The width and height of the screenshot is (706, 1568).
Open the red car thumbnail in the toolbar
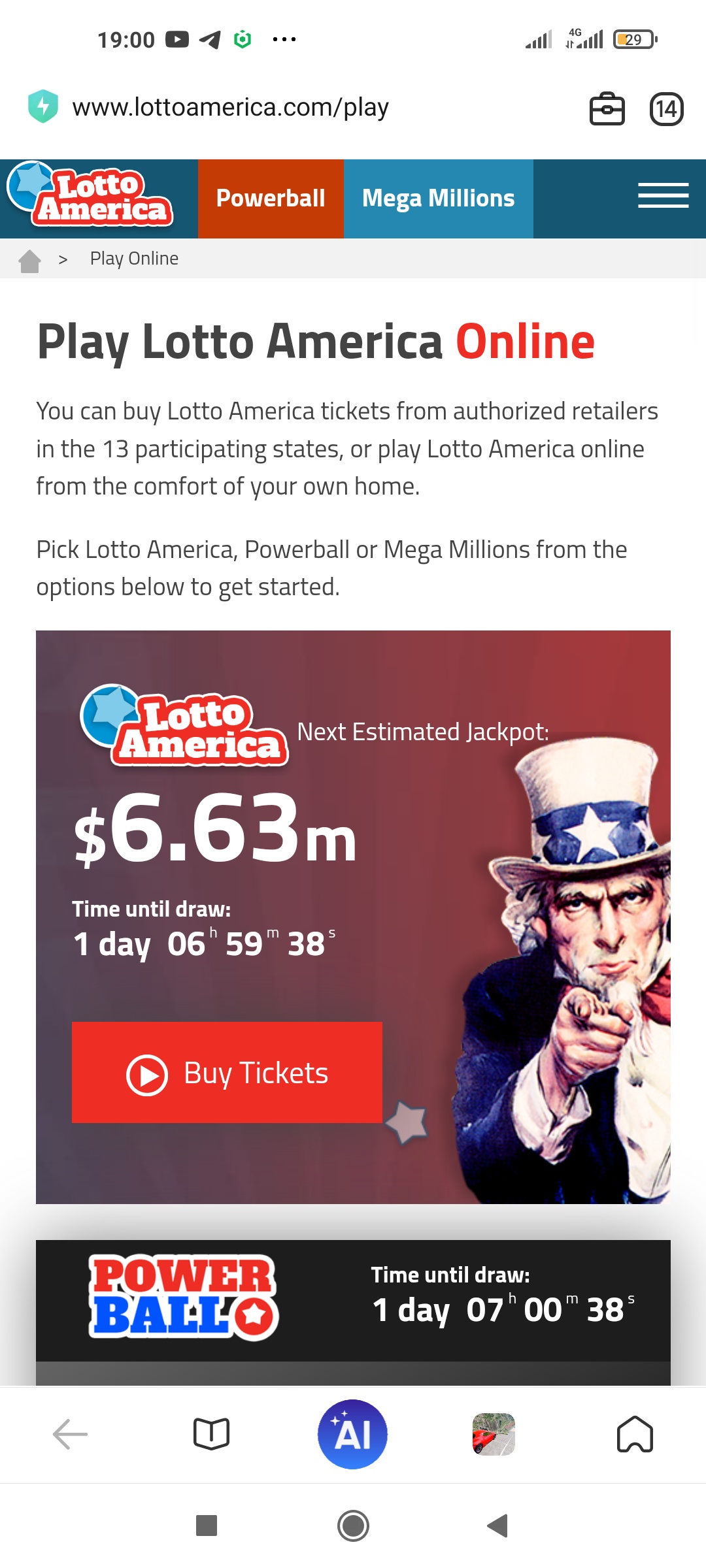point(494,1434)
